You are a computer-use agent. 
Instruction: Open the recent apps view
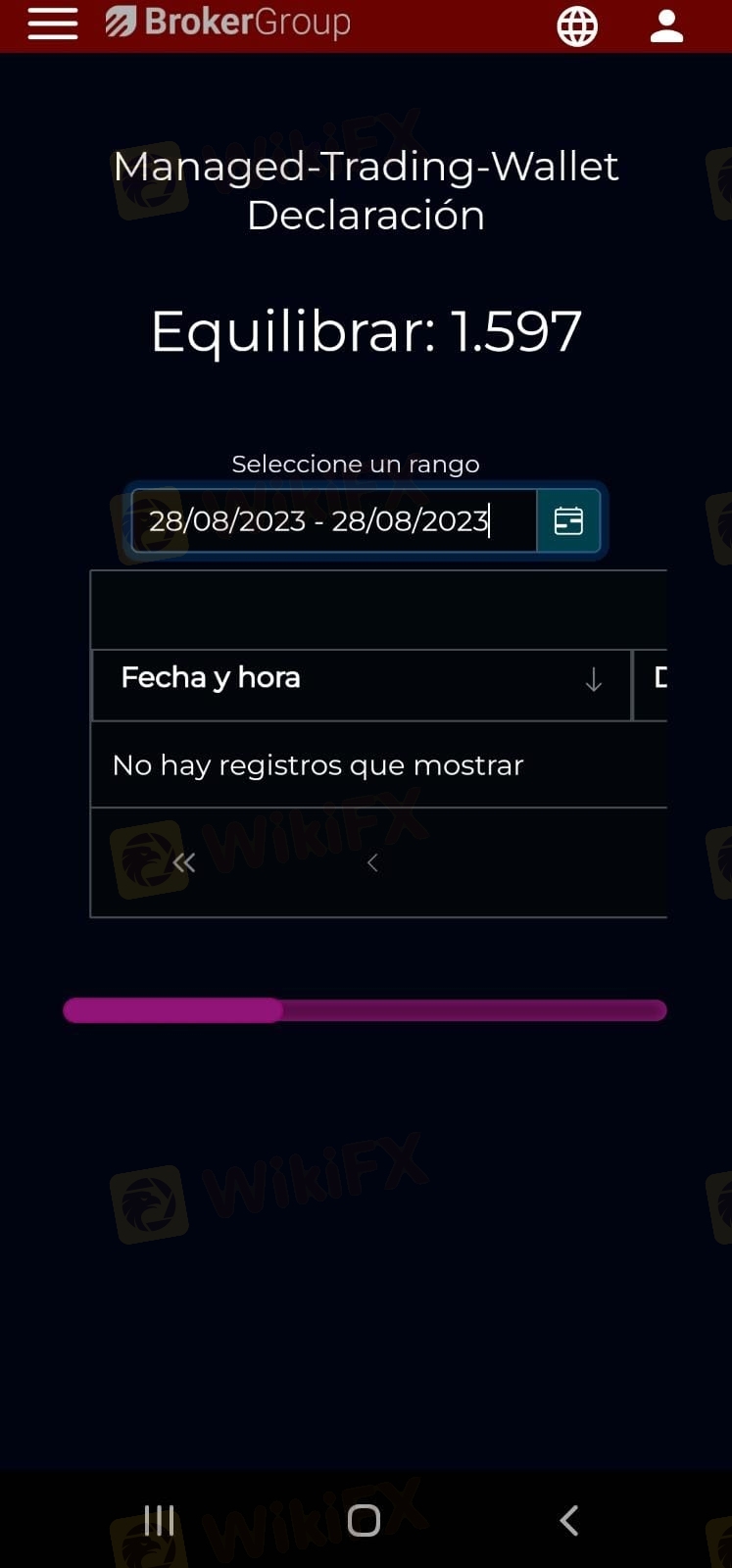[159, 1520]
